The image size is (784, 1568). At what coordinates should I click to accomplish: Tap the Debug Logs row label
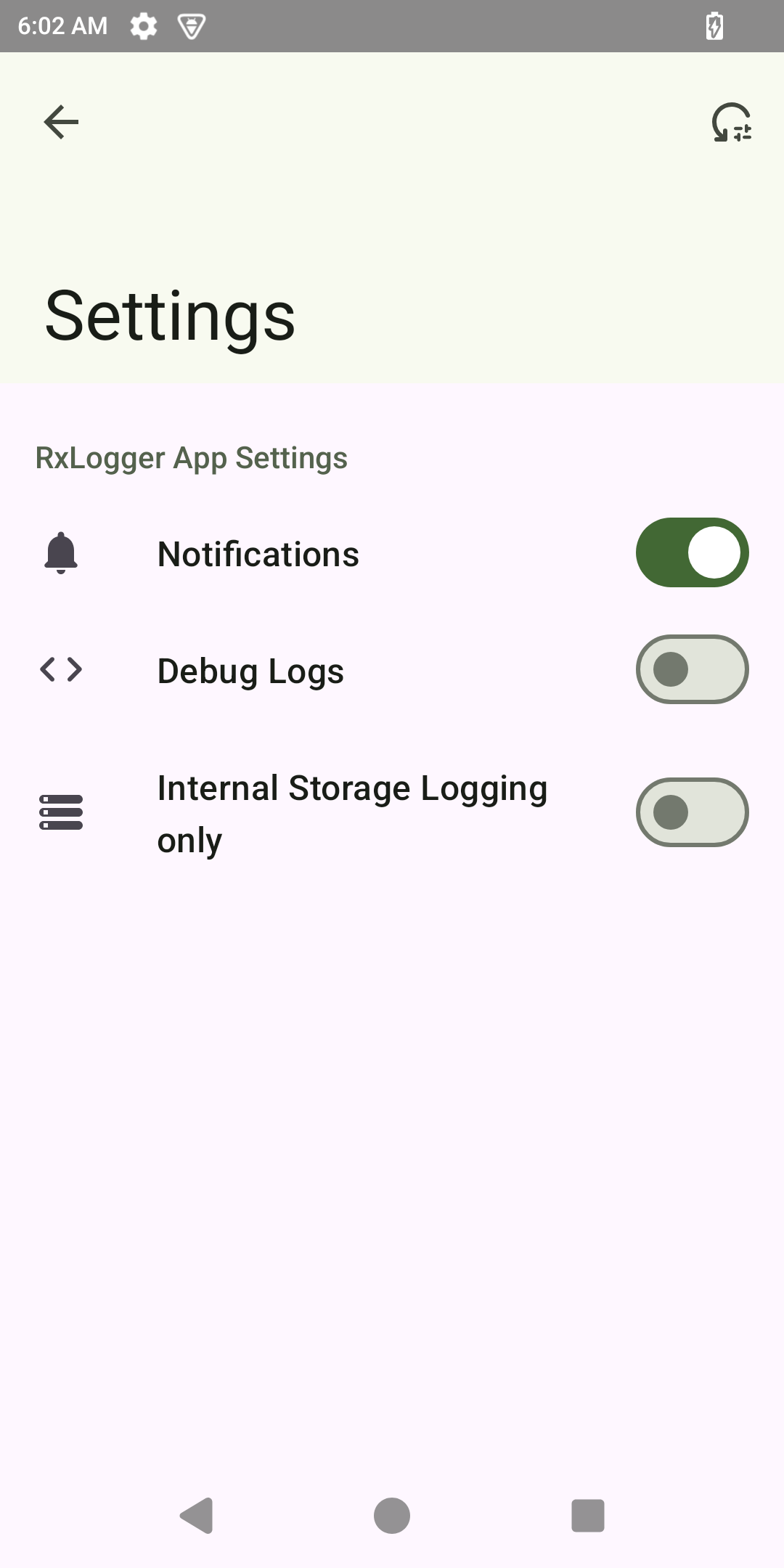pyautogui.click(x=250, y=671)
